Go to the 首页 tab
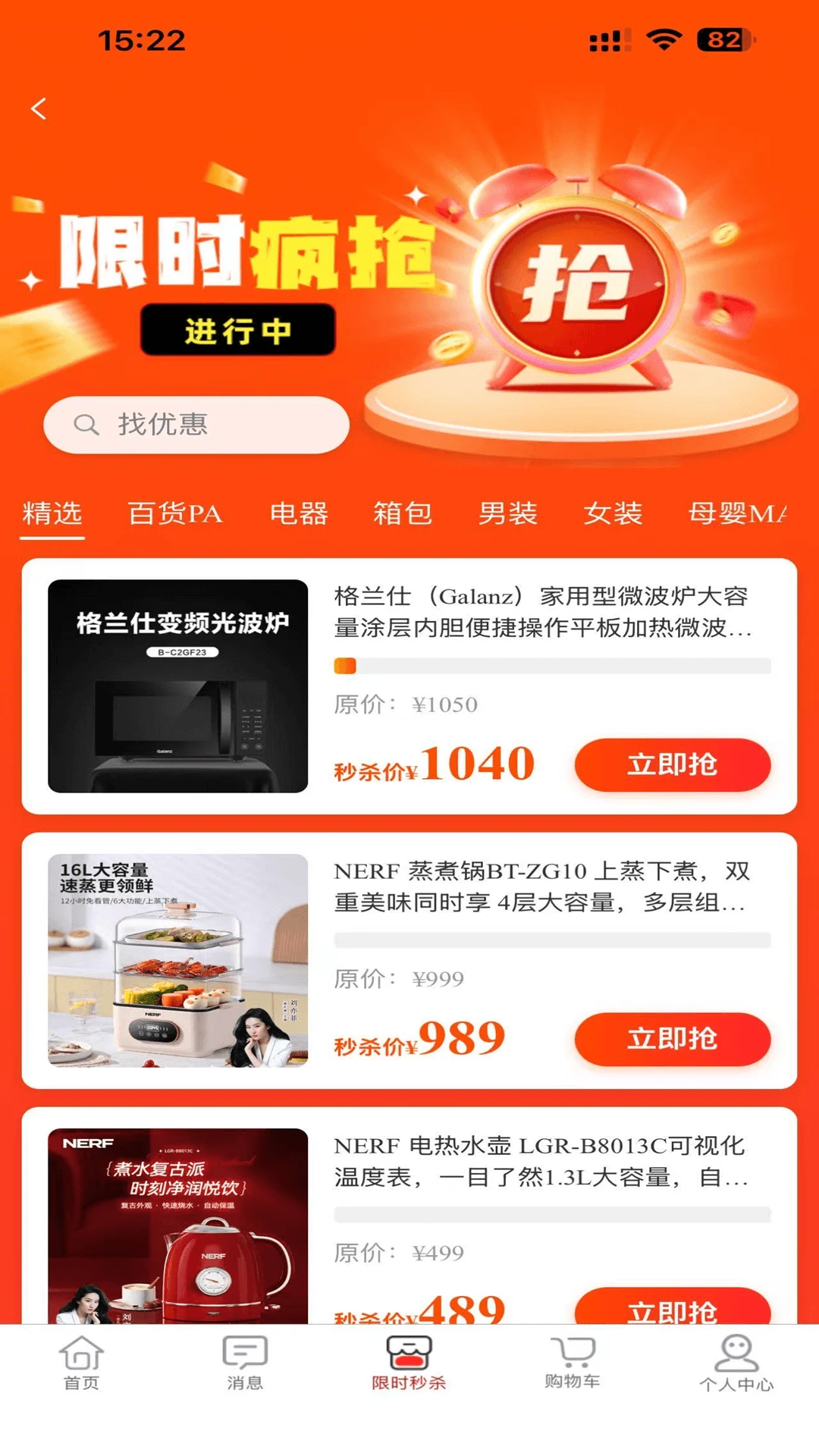The height and width of the screenshot is (1456, 819). tap(81, 1363)
